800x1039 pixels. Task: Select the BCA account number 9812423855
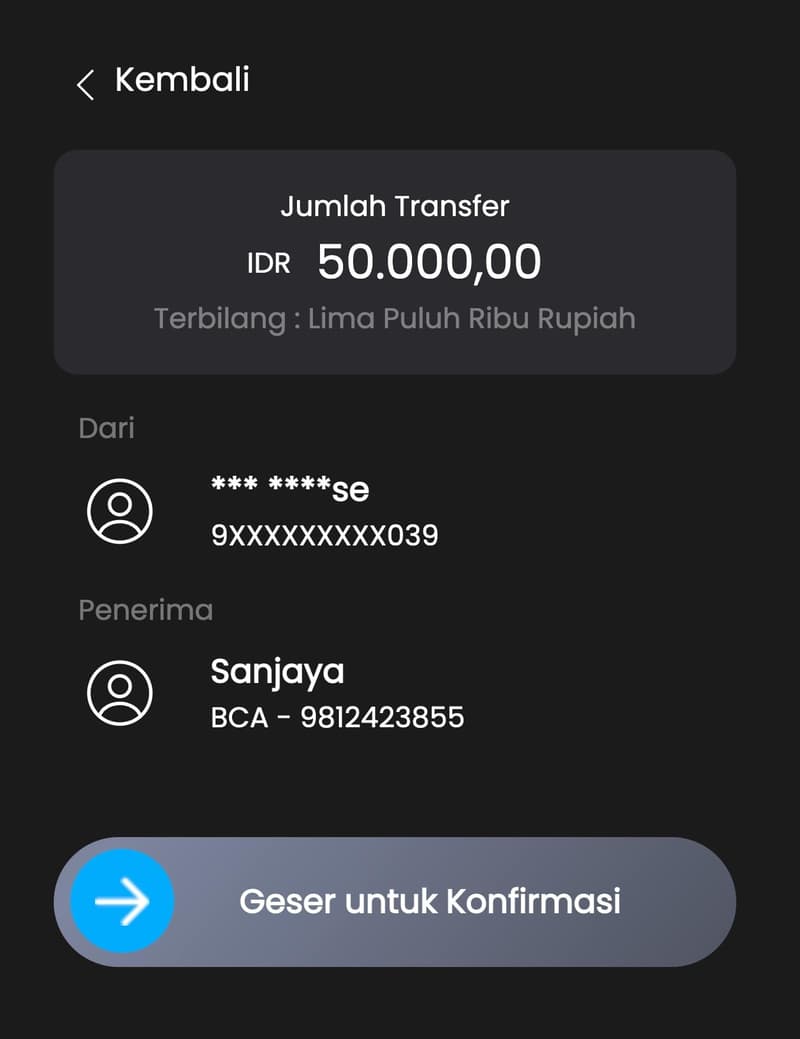(337, 717)
